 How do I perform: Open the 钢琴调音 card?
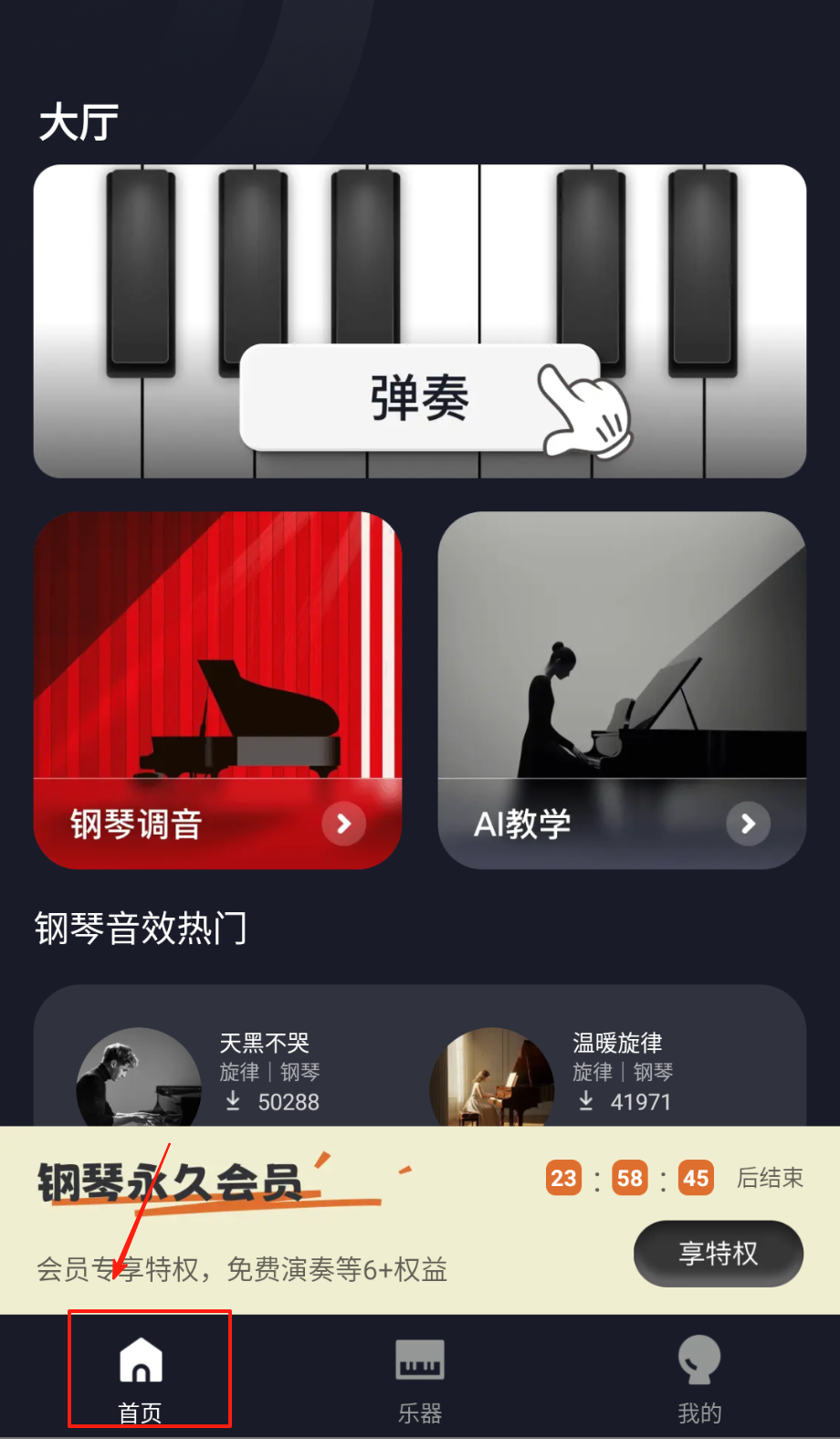tap(217, 690)
